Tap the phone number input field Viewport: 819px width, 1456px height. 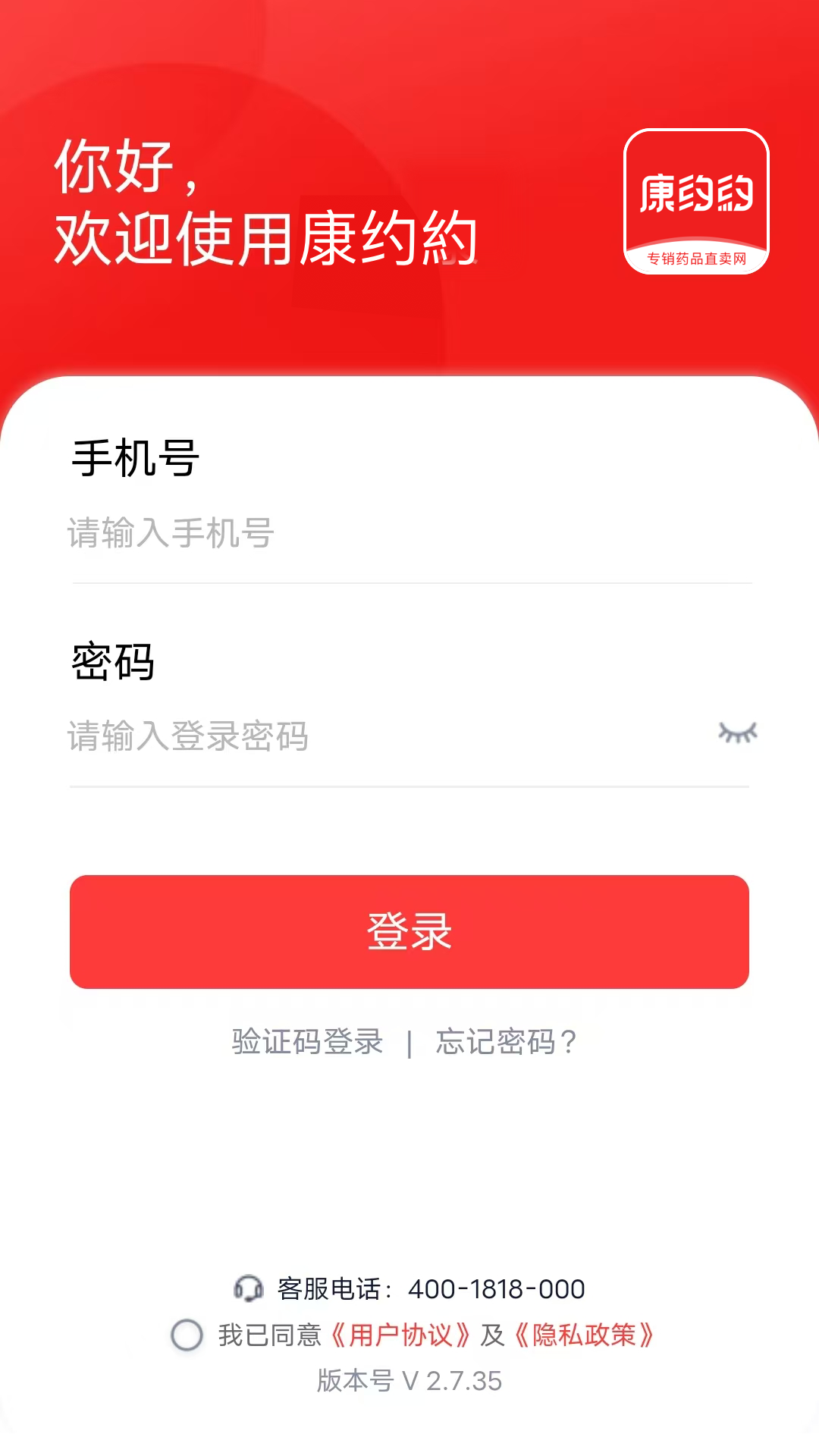(x=409, y=533)
